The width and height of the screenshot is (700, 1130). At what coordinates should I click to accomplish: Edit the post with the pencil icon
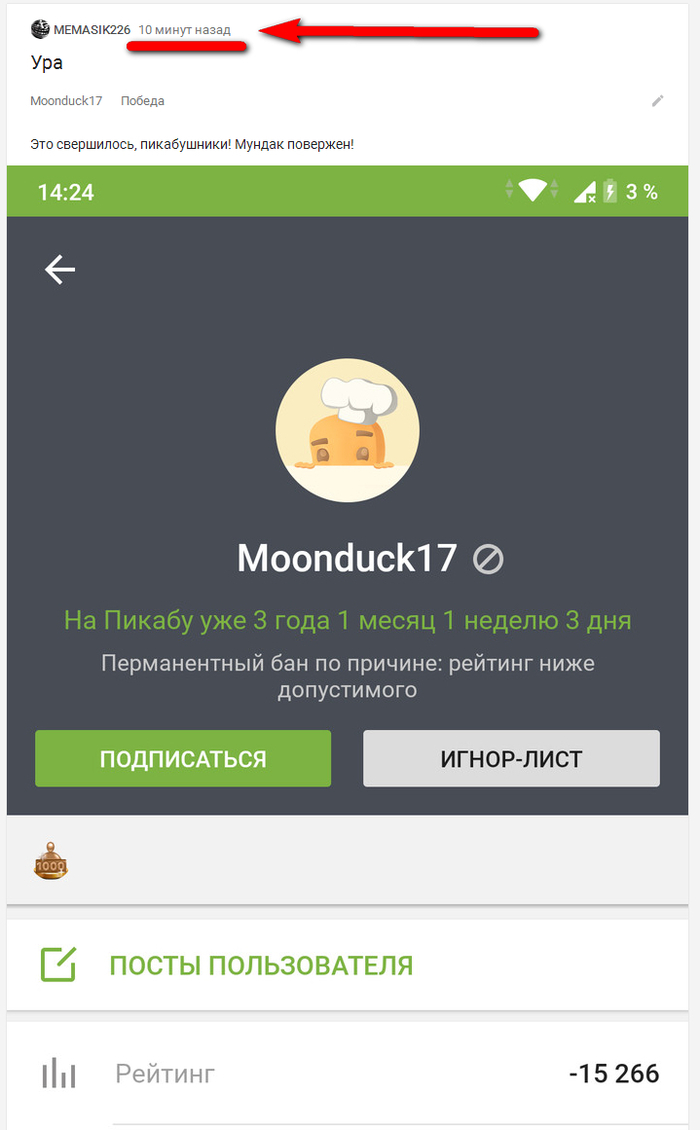click(657, 100)
